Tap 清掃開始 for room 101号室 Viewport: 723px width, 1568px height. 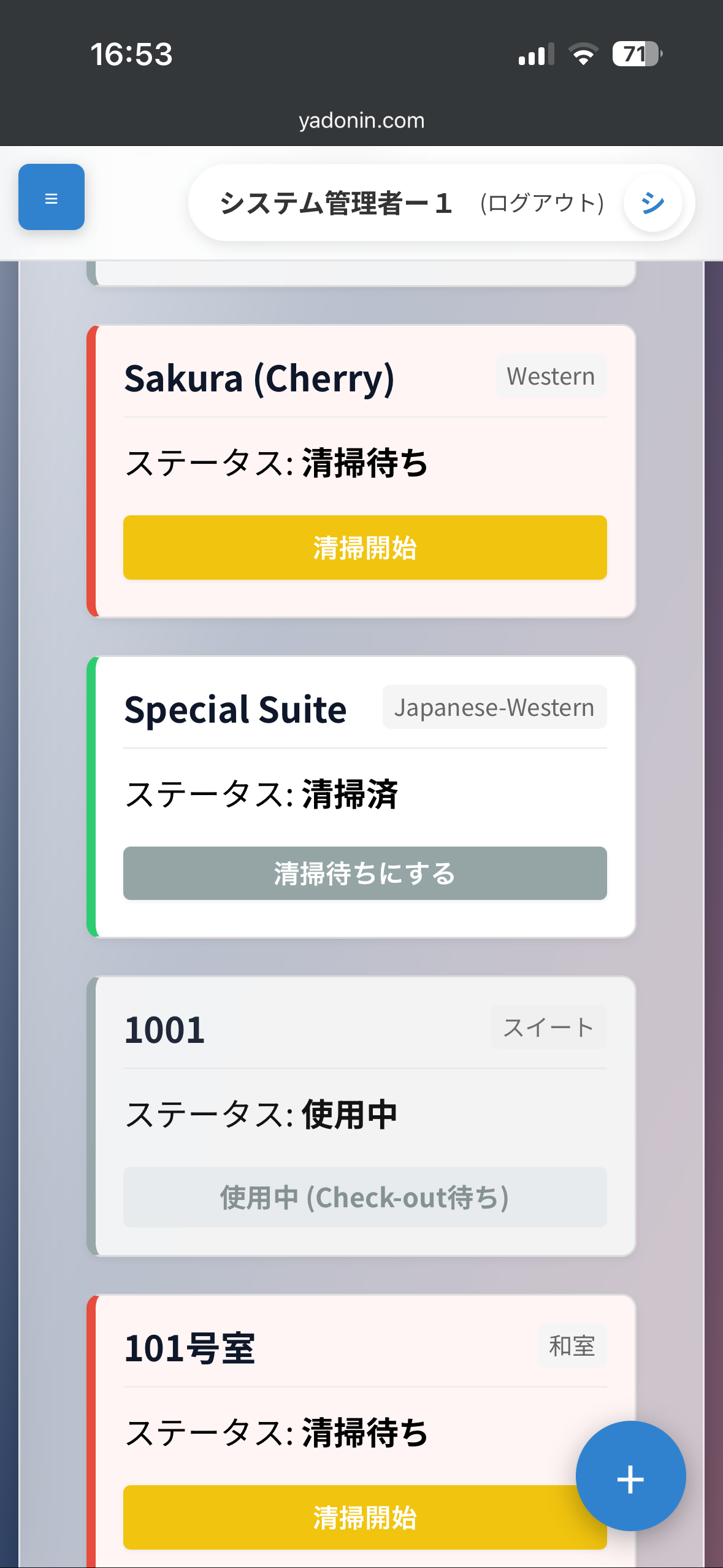coord(343,1516)
